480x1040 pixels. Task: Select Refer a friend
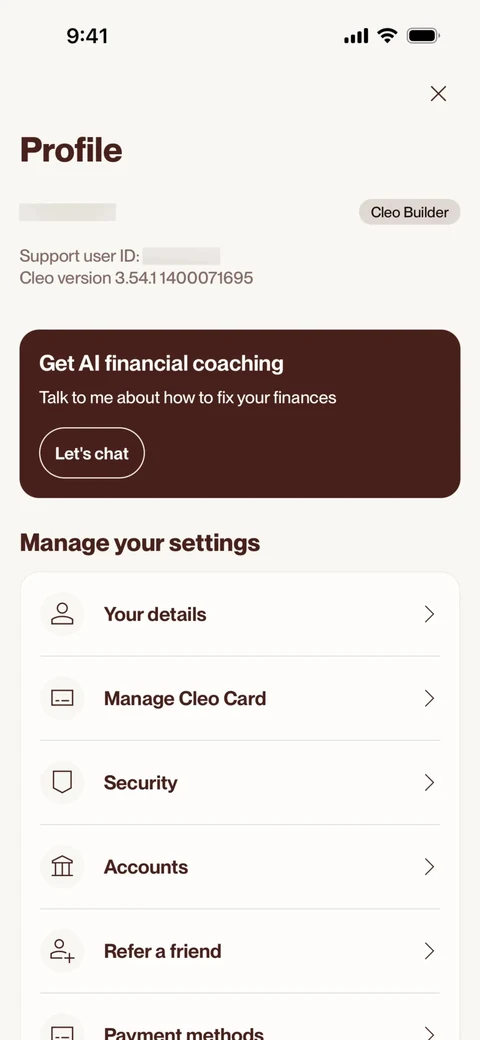240,951
